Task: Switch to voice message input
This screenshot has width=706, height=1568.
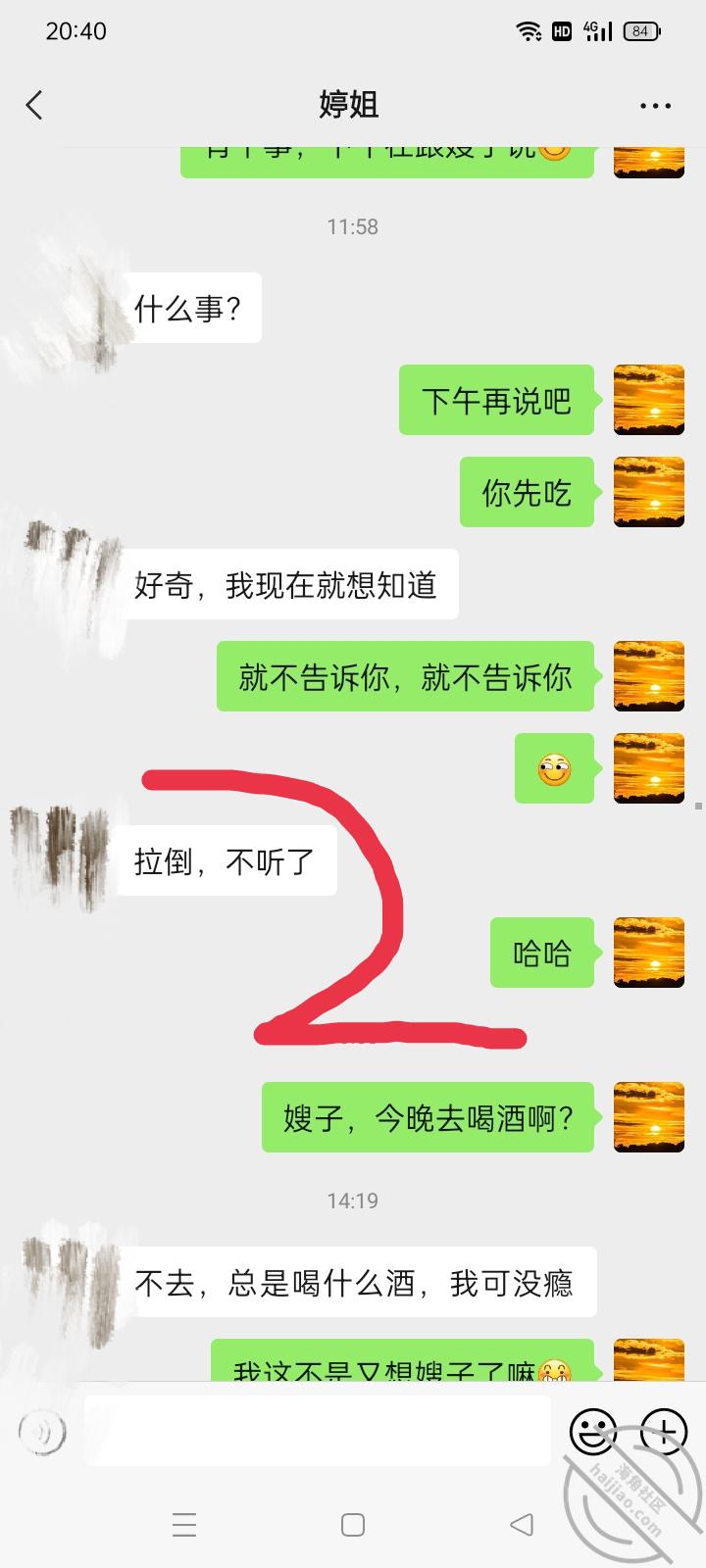Action: (42, 1433)
